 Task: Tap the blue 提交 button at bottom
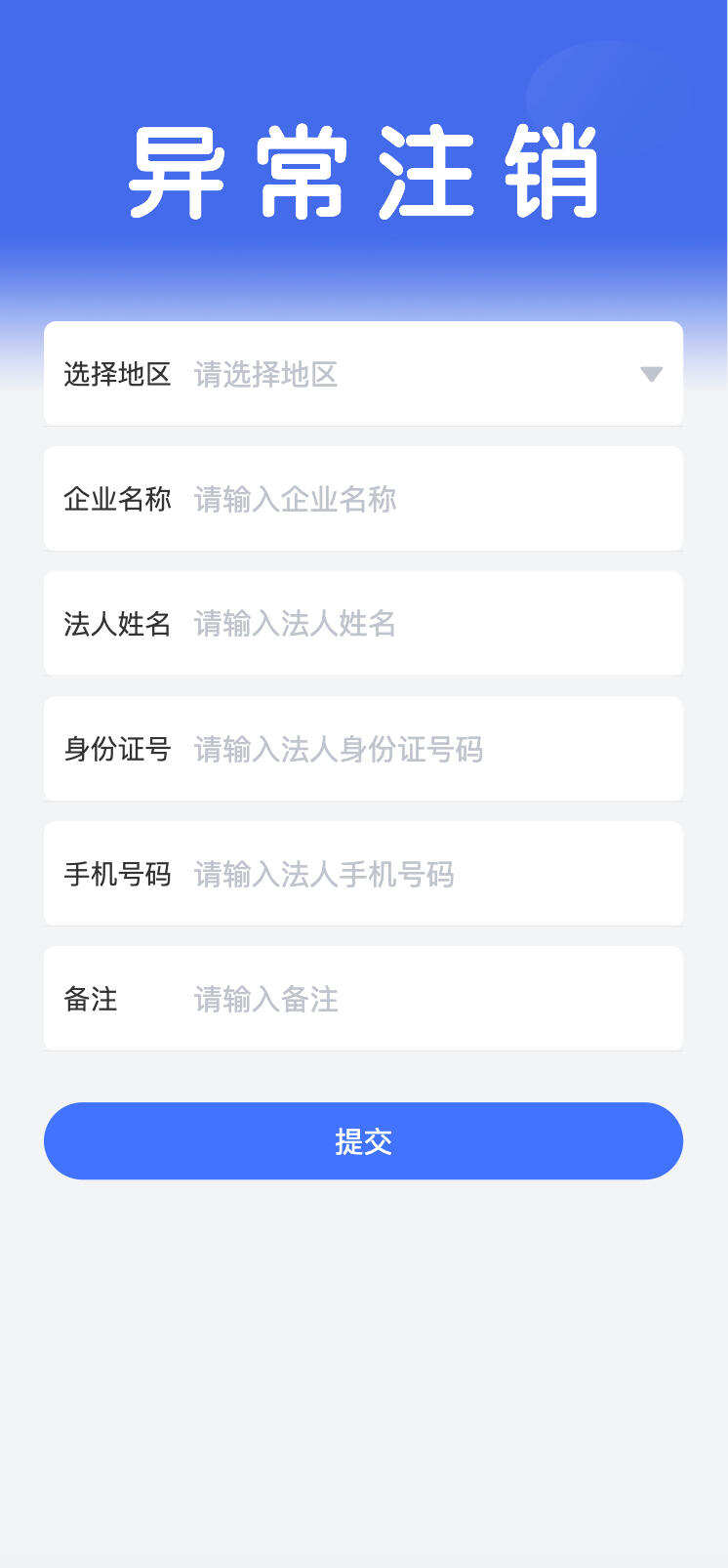click(363, 1140)
